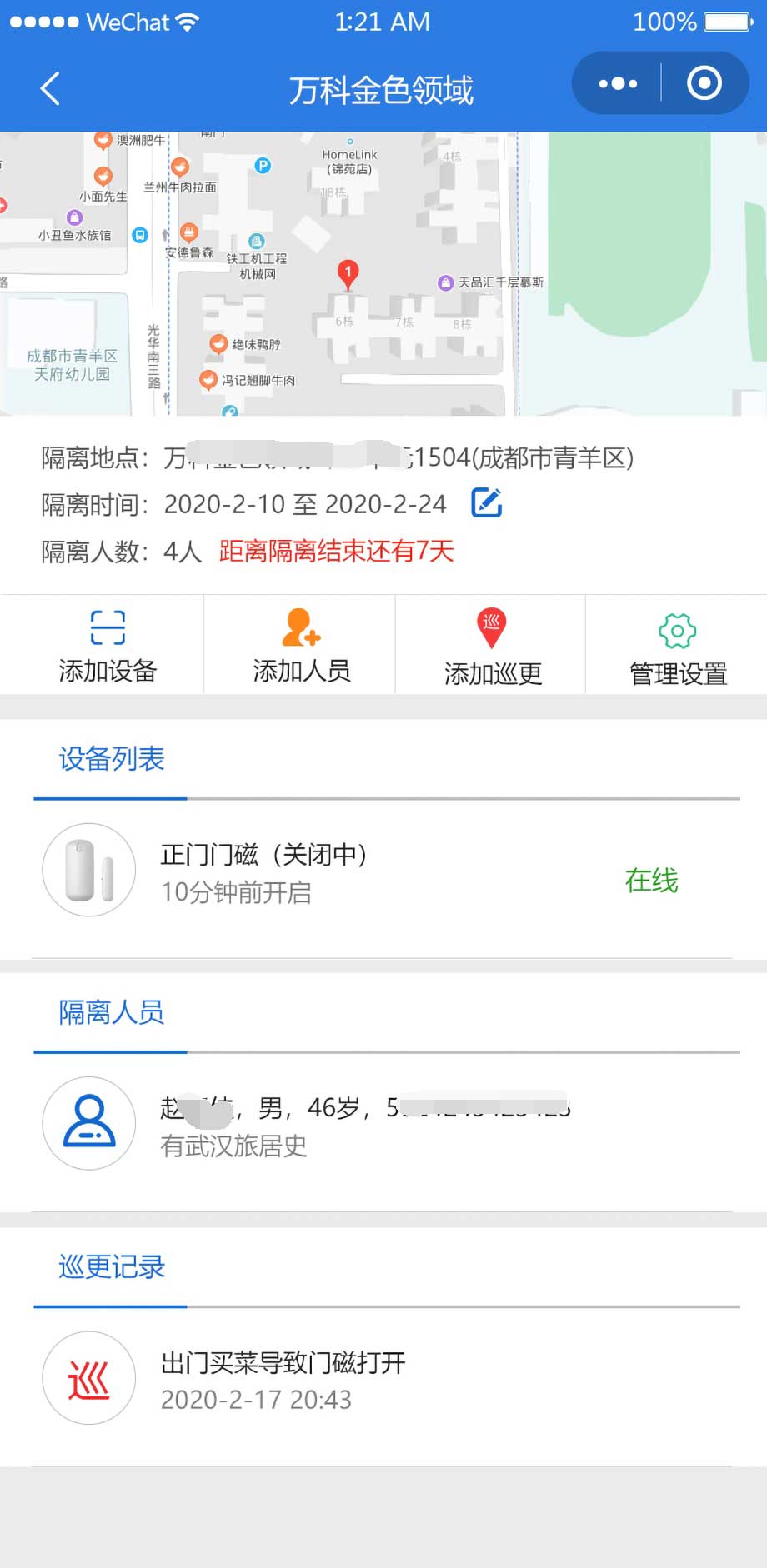Tap the back chevron in the header
This screenshot has height=1568, width=767.
[x=50, y=87]
